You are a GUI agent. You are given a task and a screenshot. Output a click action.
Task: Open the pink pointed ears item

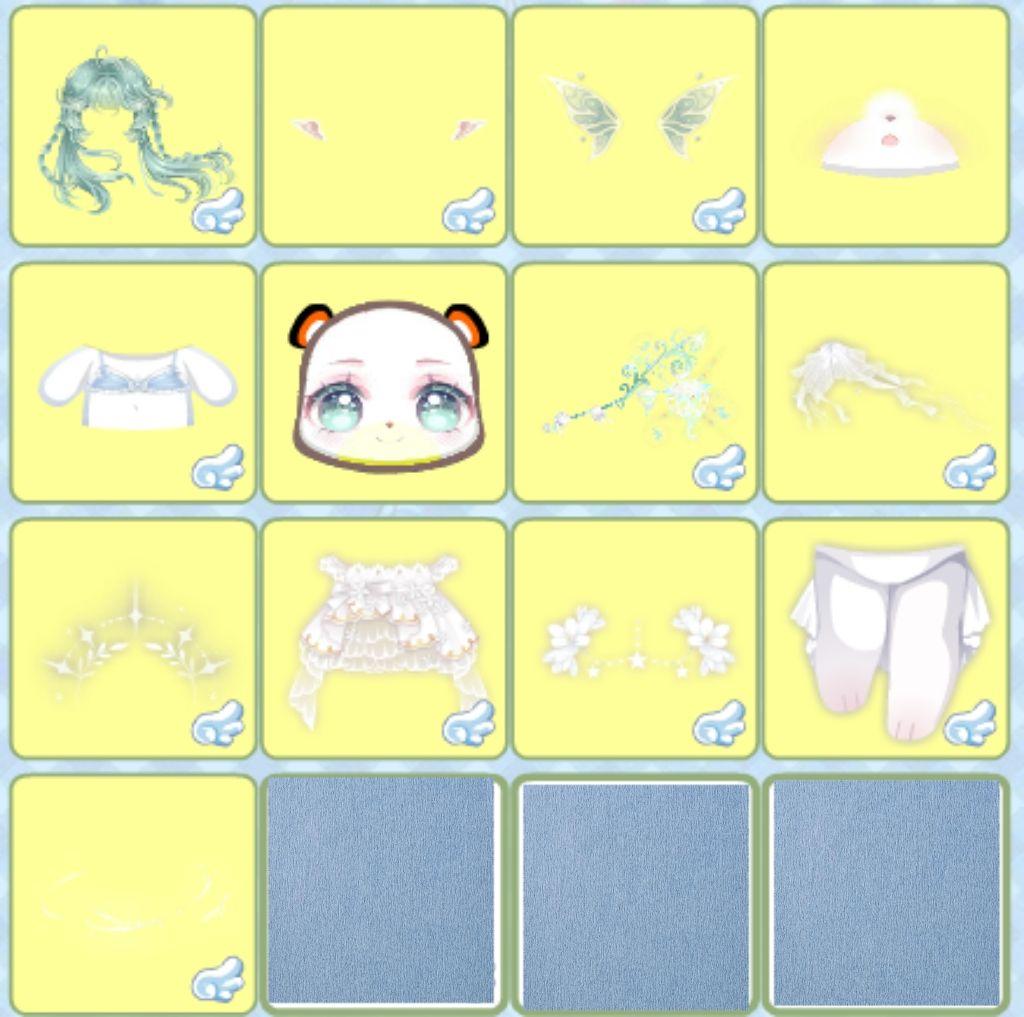coord(384,127)
